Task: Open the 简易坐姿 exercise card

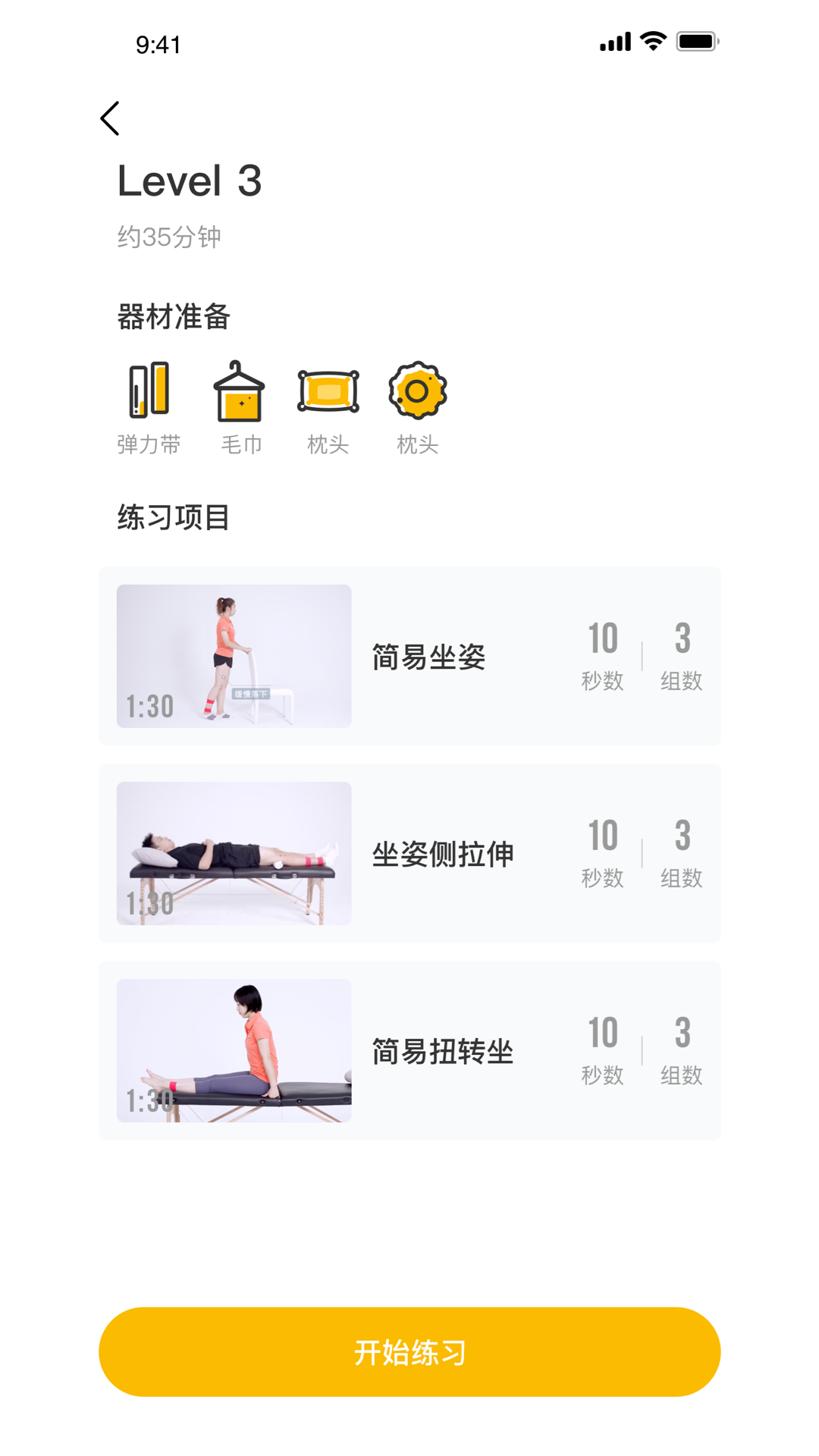Action: click(x=409, y=656)
